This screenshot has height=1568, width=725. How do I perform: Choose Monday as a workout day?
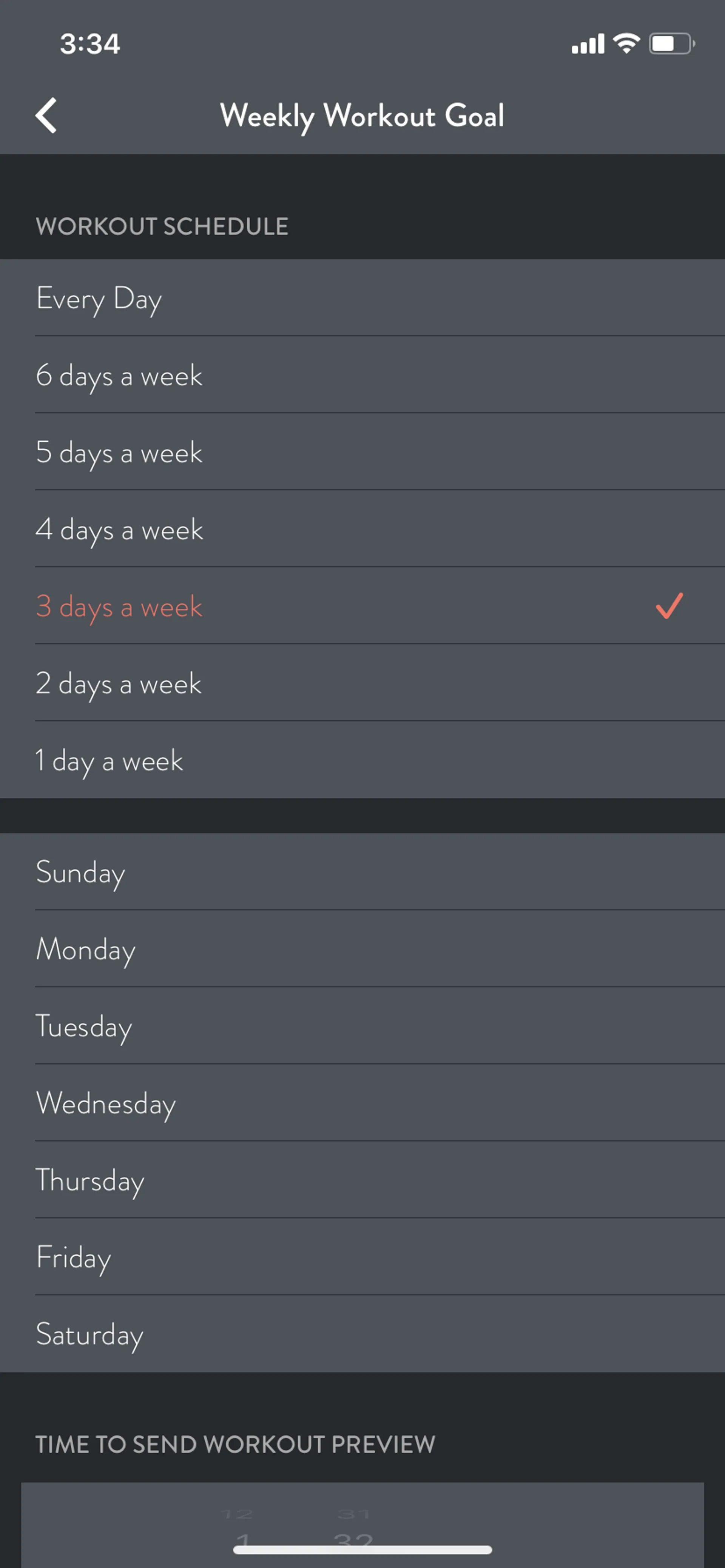(362, 949)
